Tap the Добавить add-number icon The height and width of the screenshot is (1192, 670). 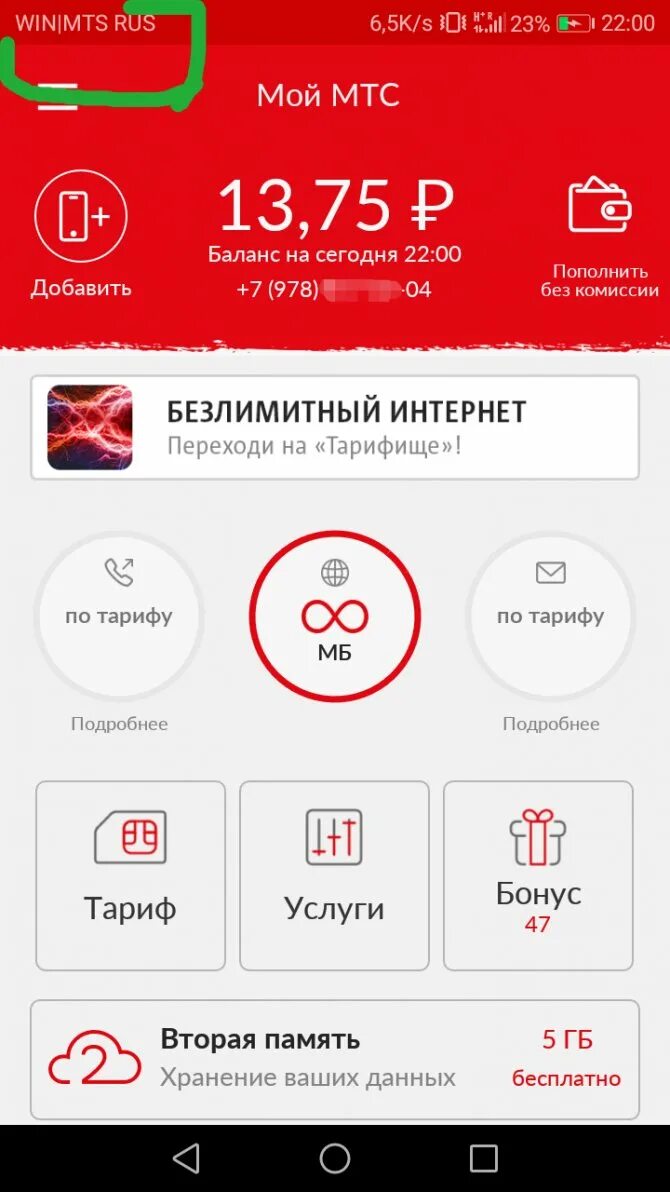tap(81, 217)
